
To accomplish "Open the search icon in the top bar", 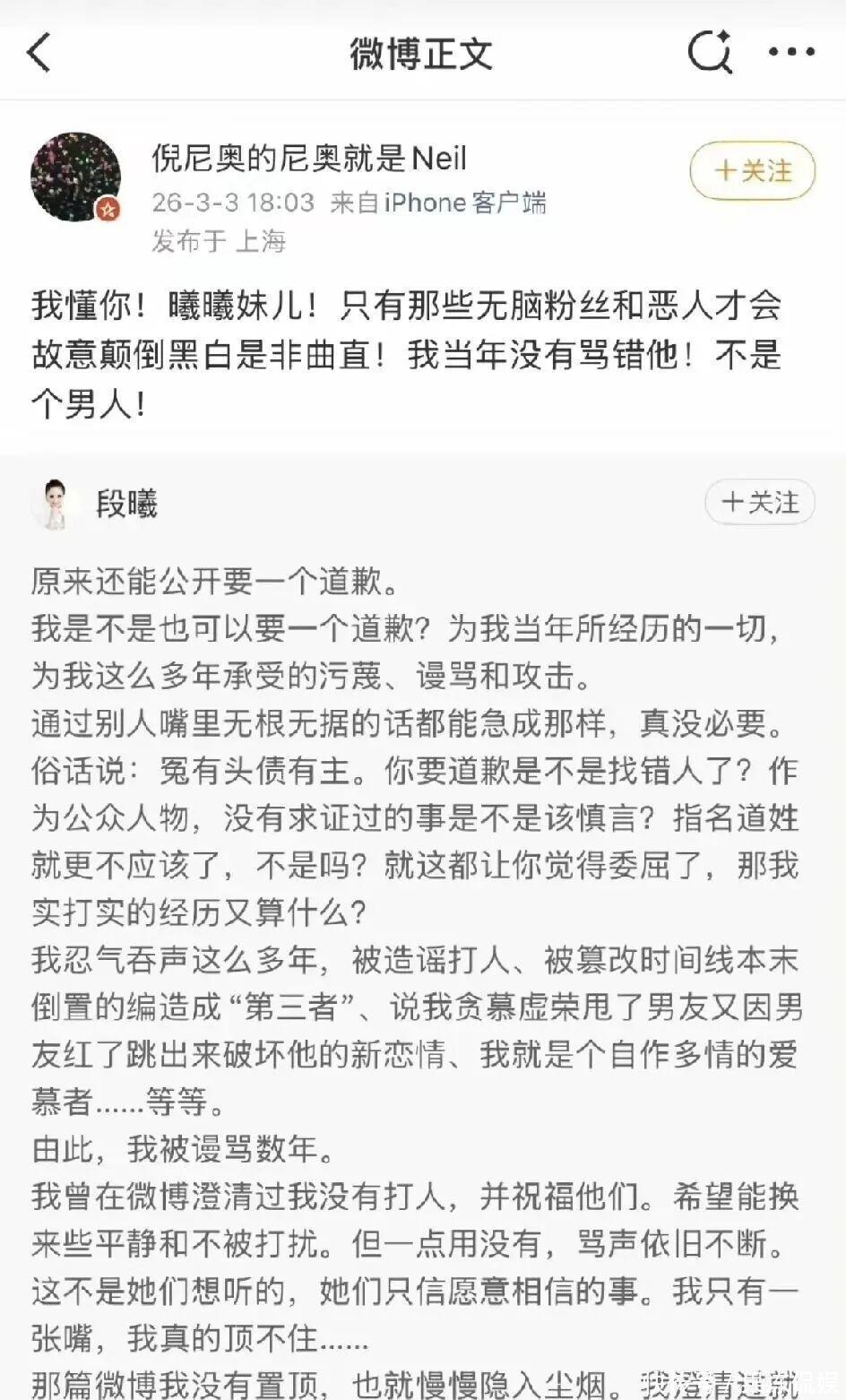I will click(709, 52).
